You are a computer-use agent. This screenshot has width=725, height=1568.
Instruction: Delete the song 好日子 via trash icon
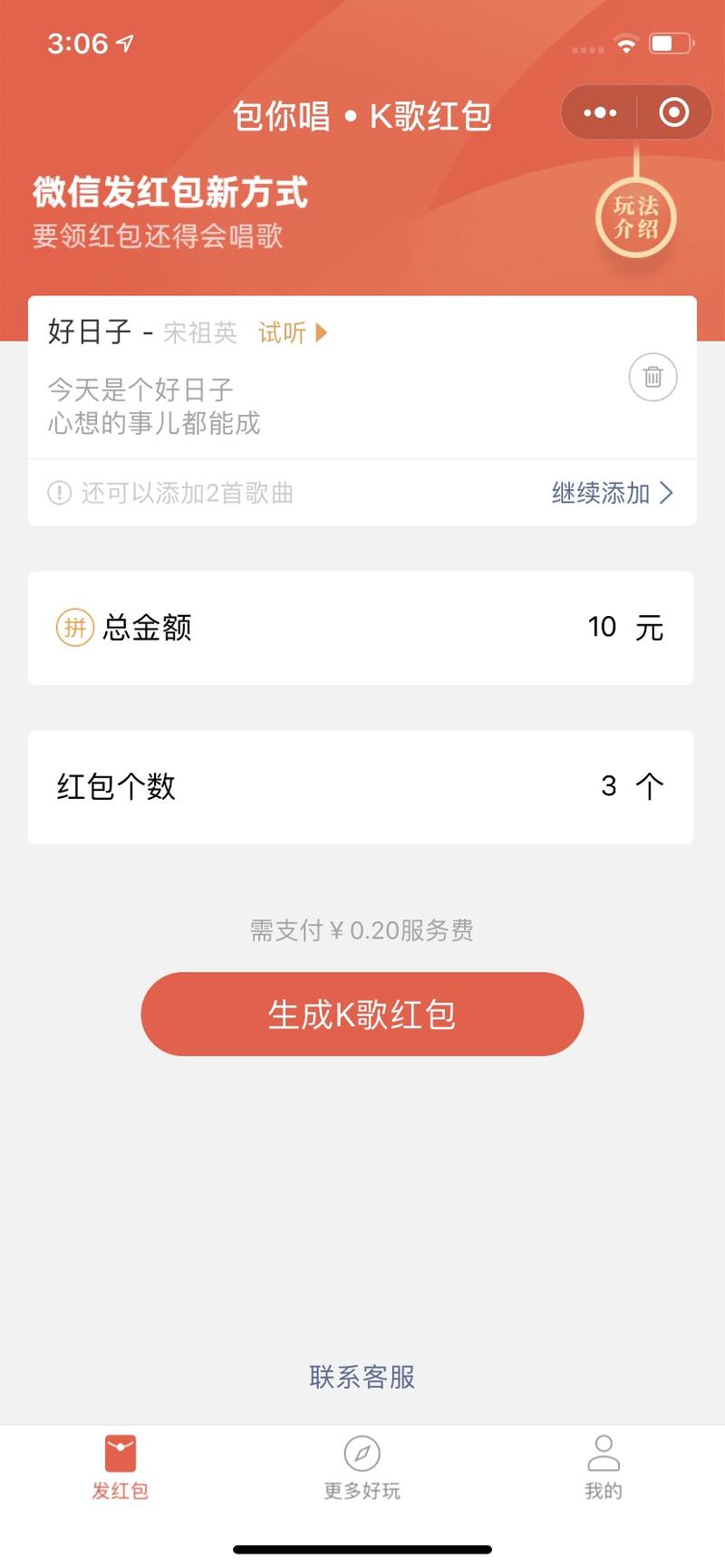click(653, 377)
